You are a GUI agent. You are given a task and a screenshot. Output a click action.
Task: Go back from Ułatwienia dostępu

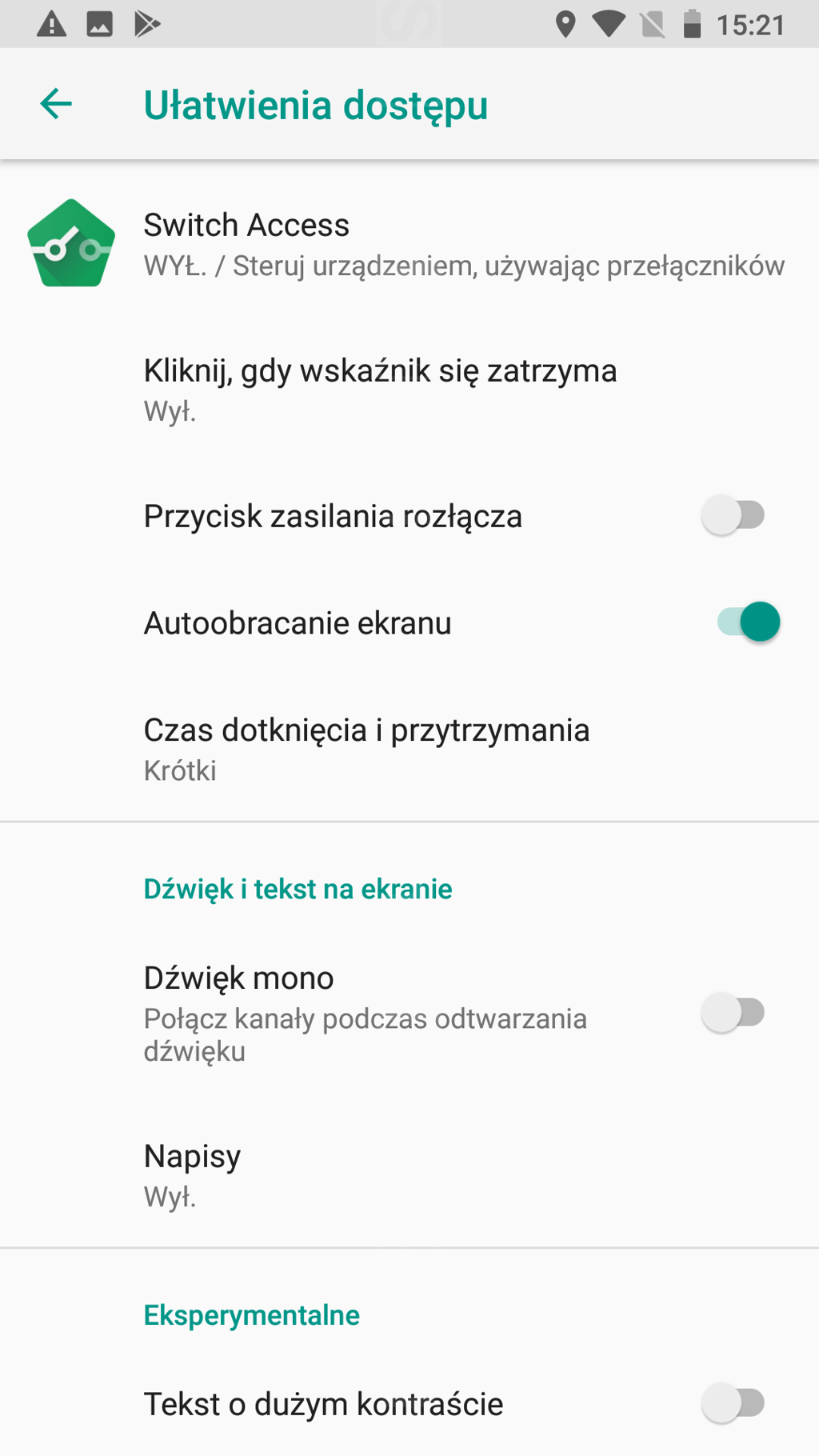56,104
